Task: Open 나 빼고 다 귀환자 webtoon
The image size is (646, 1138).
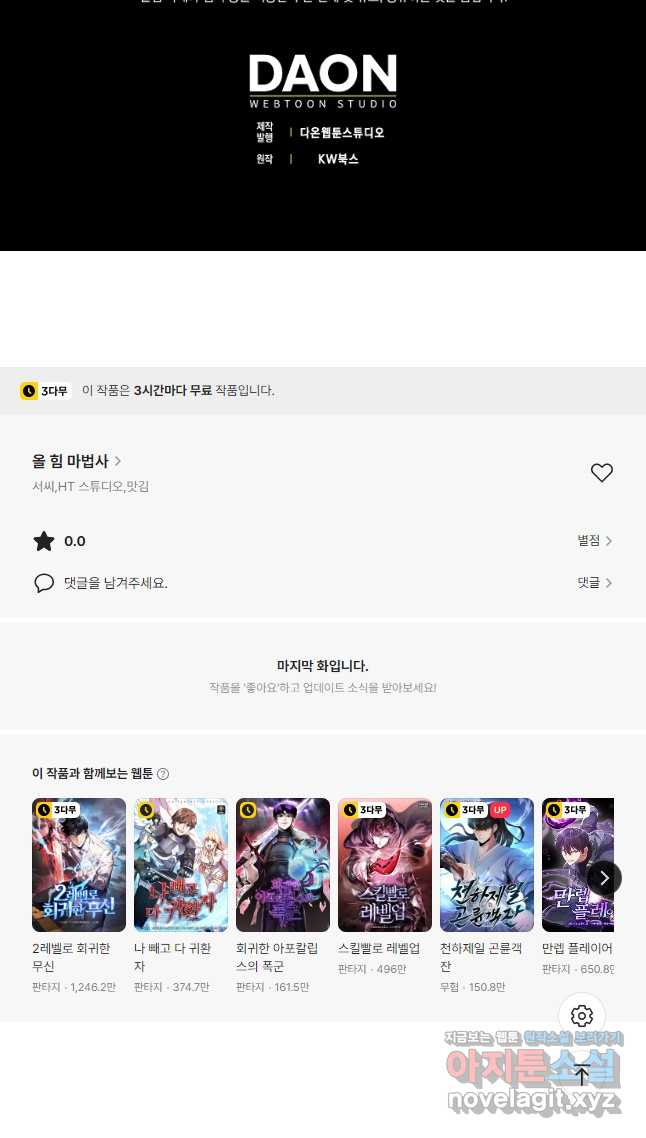Action: pyautogui.click(x=181, y=865)
